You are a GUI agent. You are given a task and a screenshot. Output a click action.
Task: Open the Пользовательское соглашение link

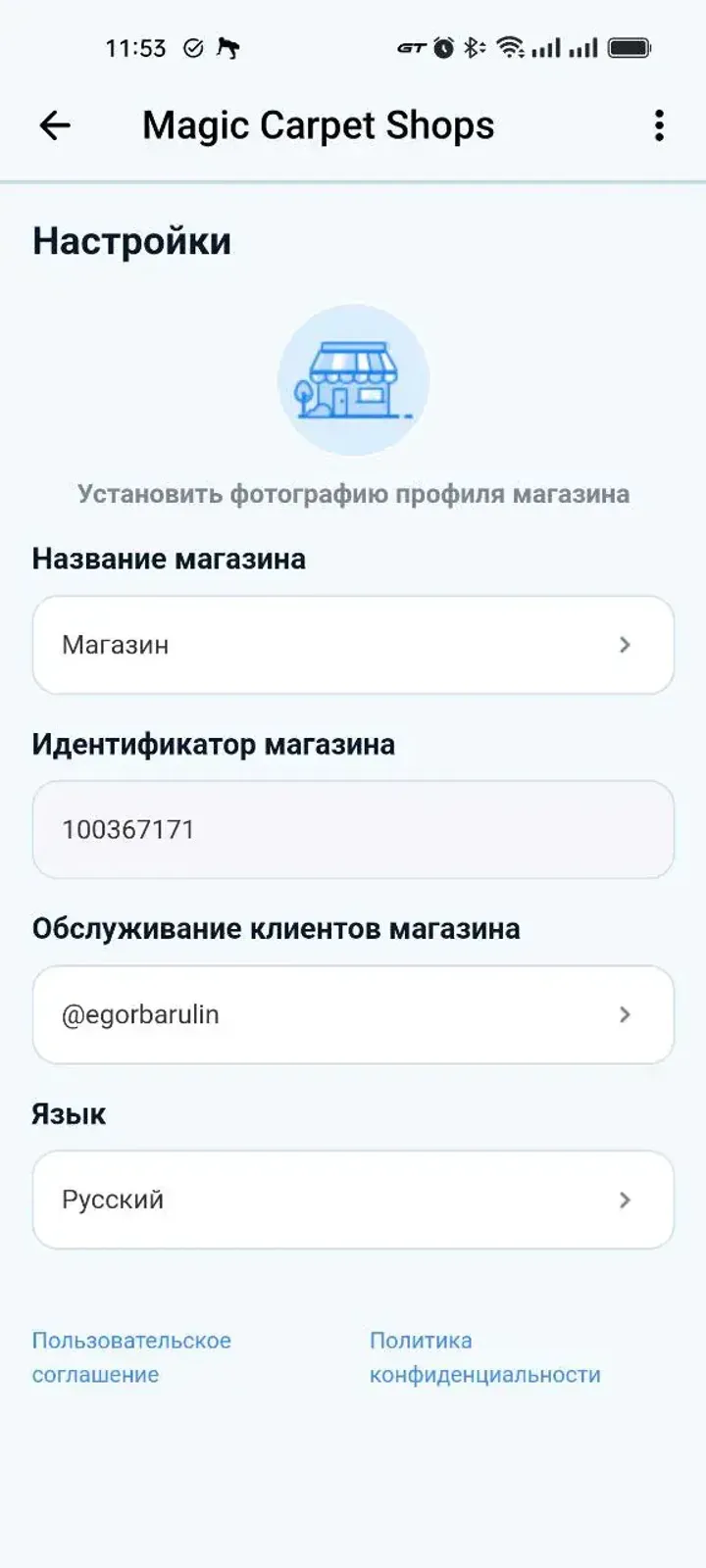[131, 1357]
